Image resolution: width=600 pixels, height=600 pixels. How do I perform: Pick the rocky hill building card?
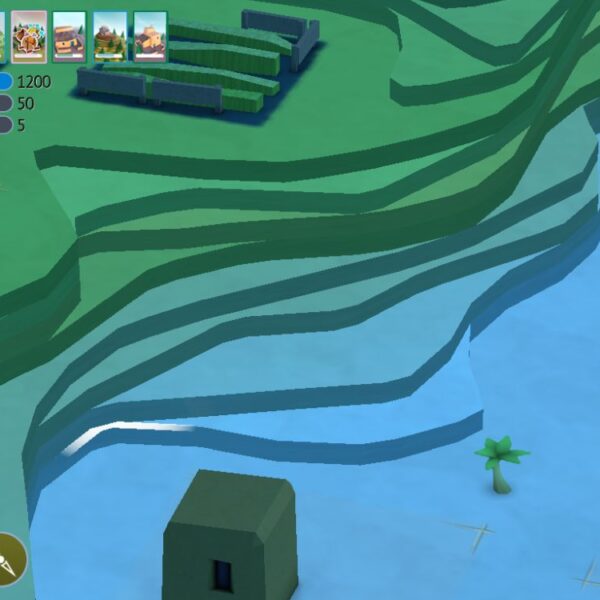coord(110,37)
